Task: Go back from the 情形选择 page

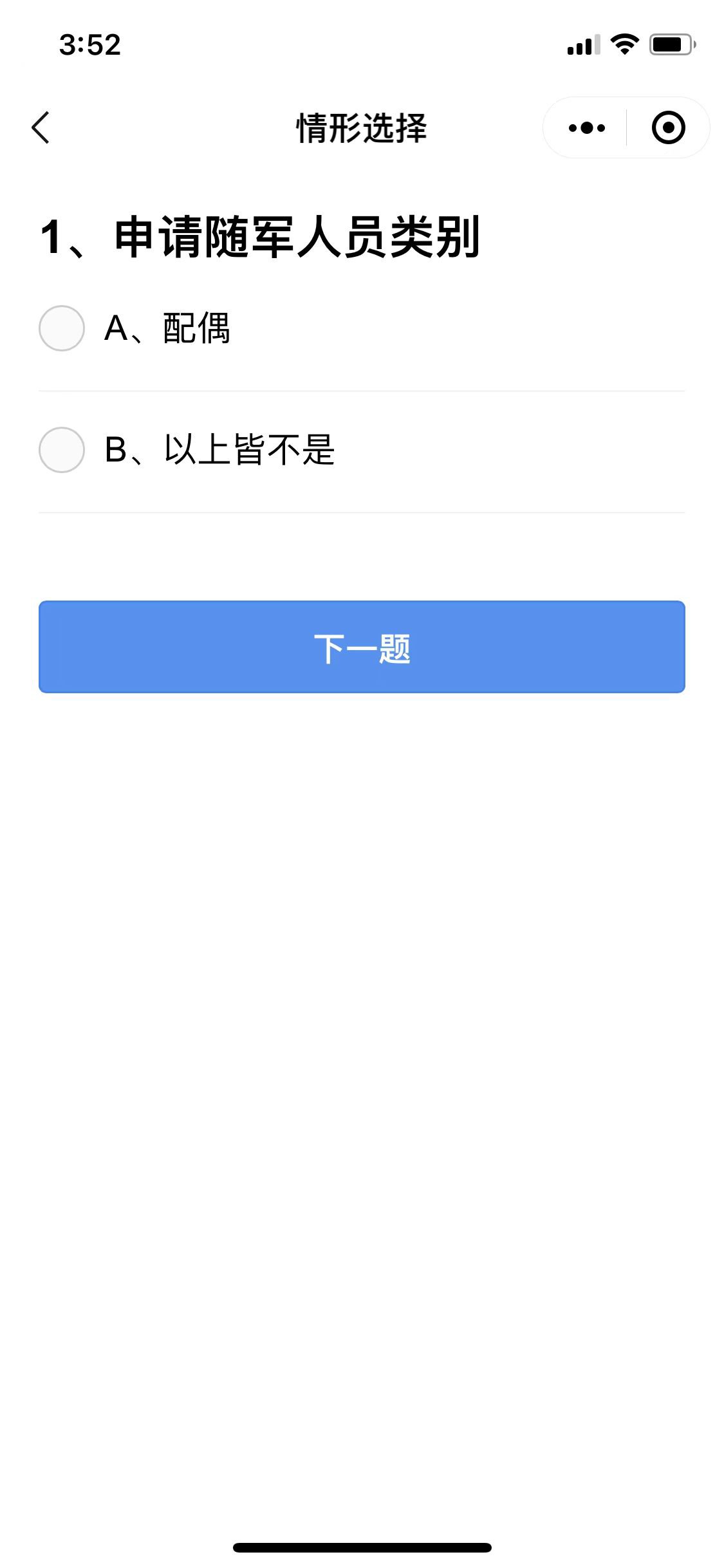Action: [x=41, y=127]
